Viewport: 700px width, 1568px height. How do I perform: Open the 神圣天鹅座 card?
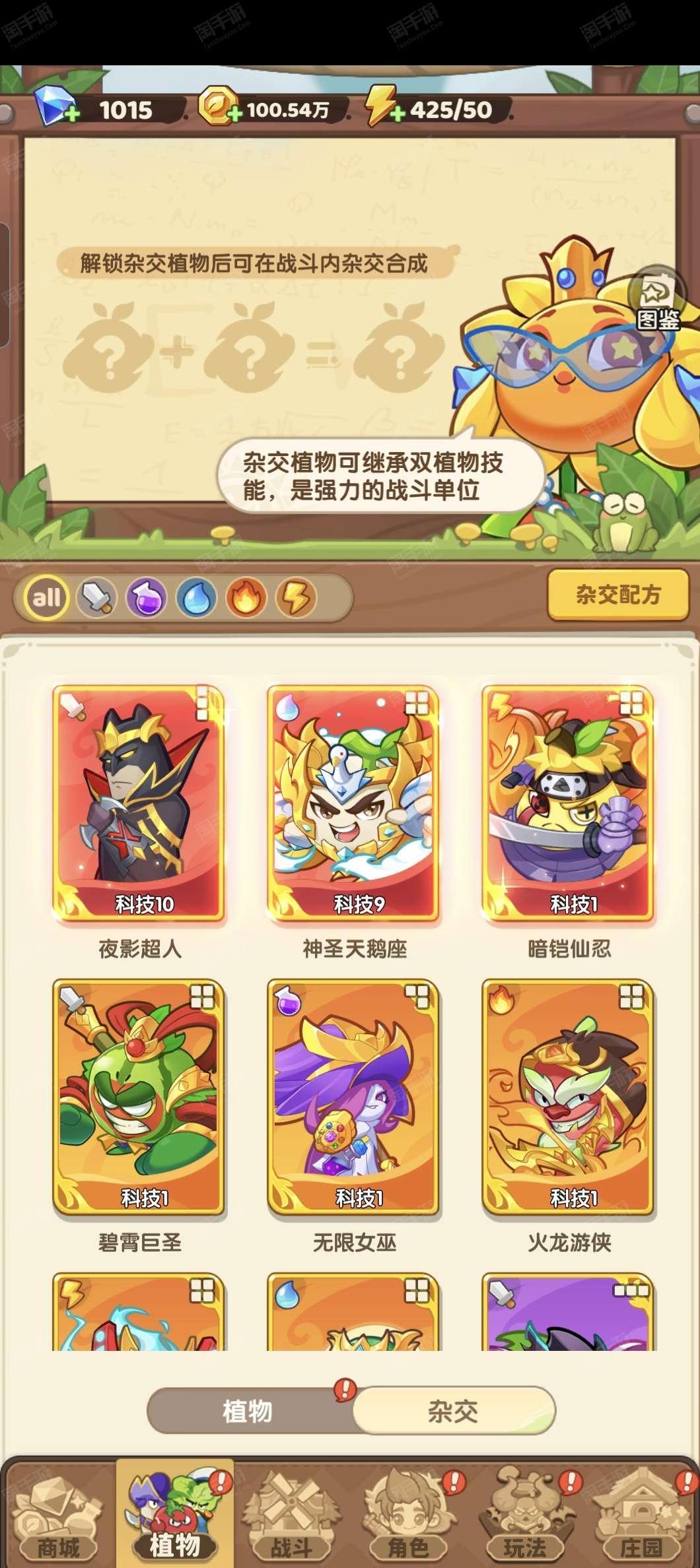[354, 803]
